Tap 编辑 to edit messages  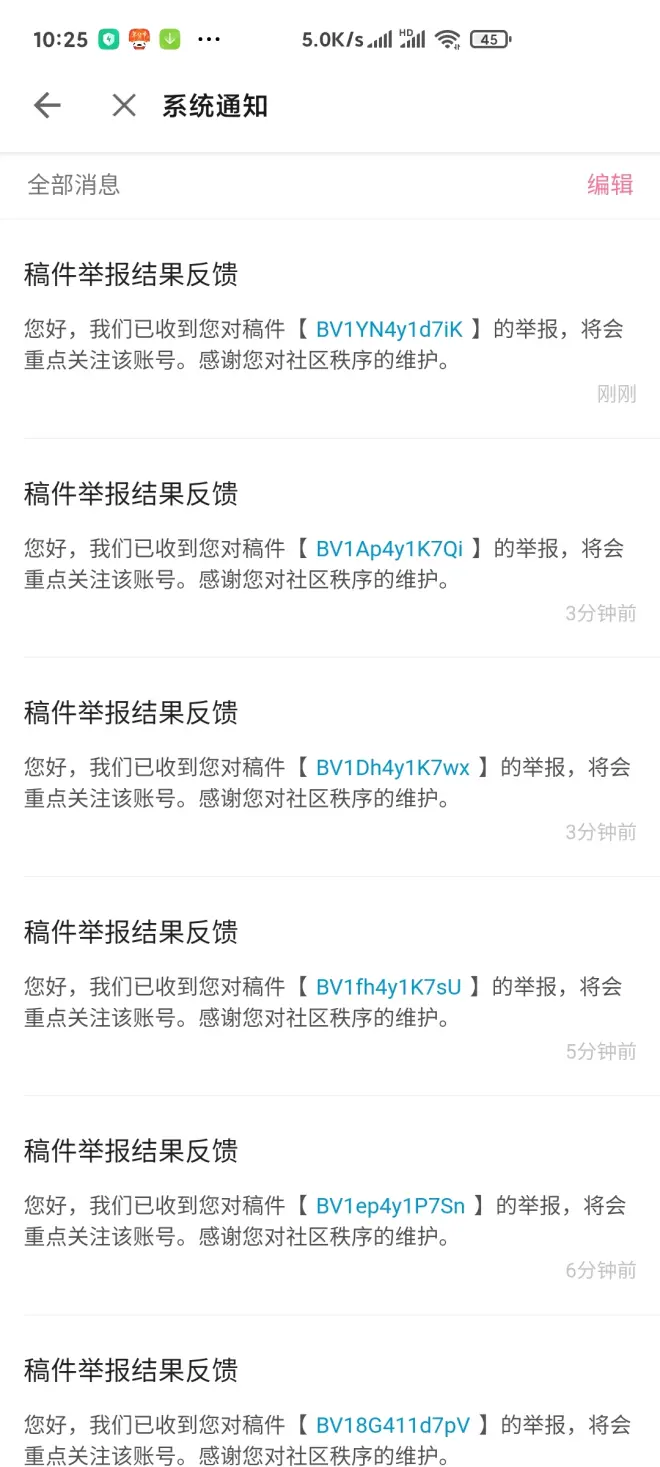[x=610, y=184]
